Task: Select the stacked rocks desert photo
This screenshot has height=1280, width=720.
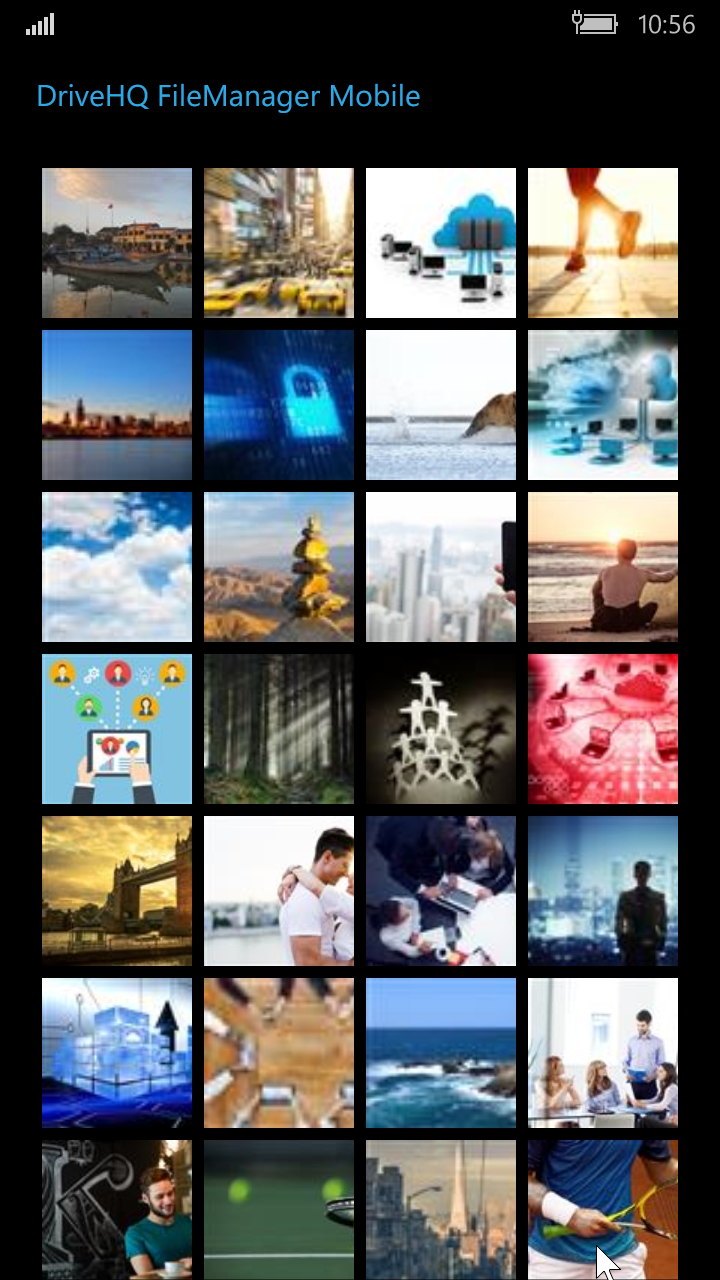Action: (278, 566)
